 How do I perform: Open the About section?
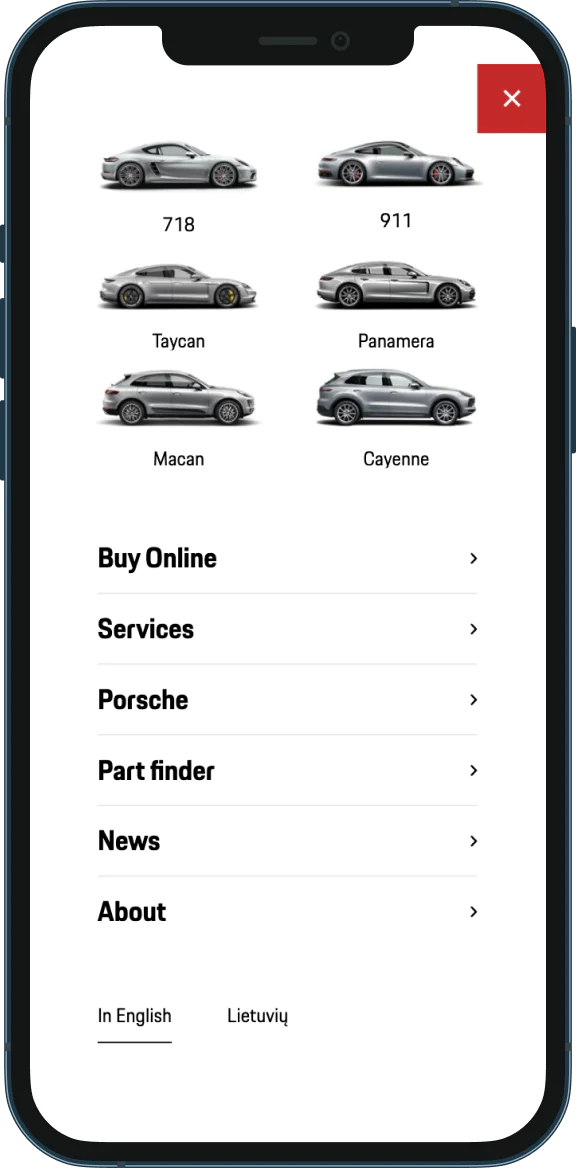coord(288,912)
